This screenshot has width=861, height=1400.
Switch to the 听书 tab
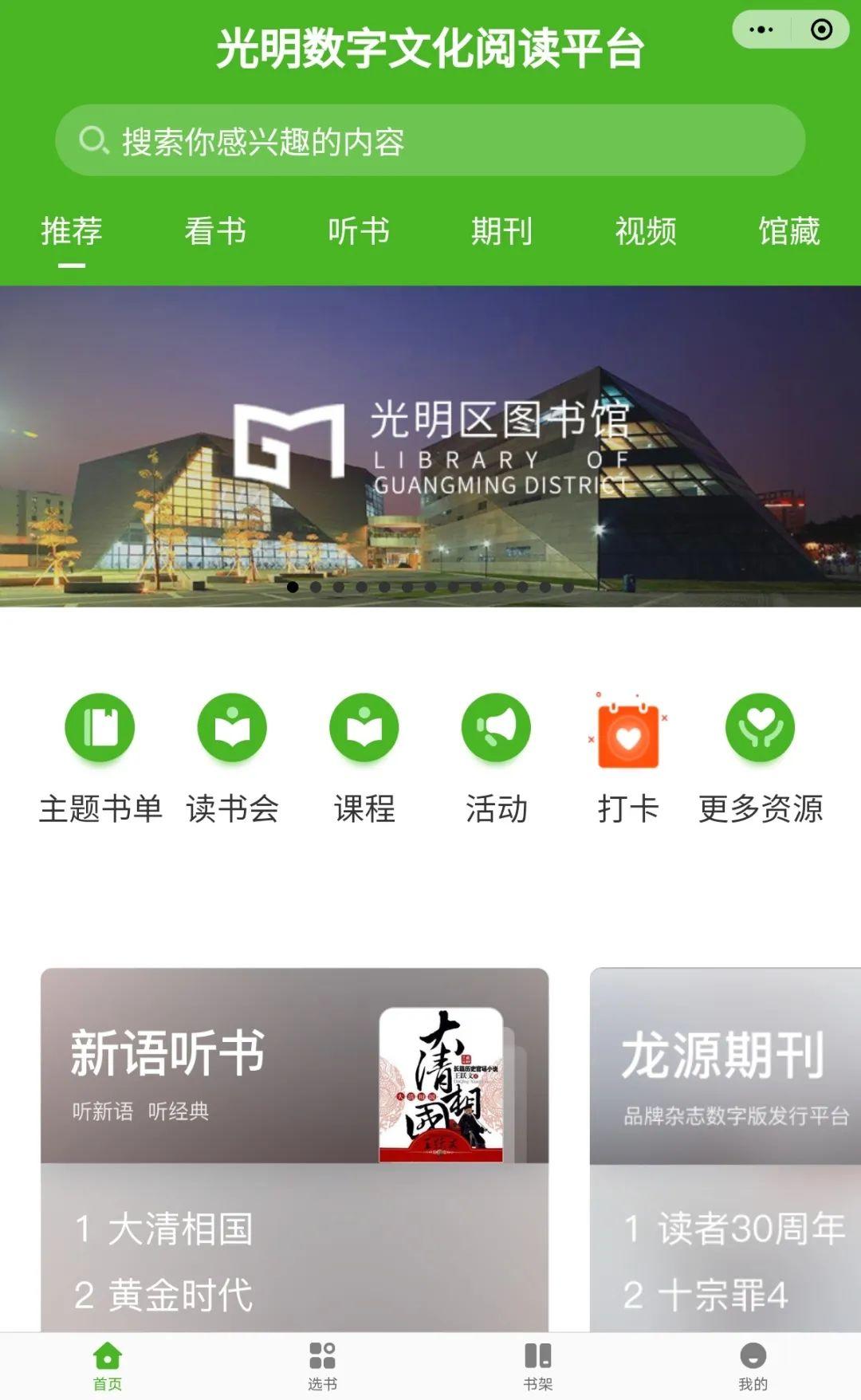[x=359, y=232]
